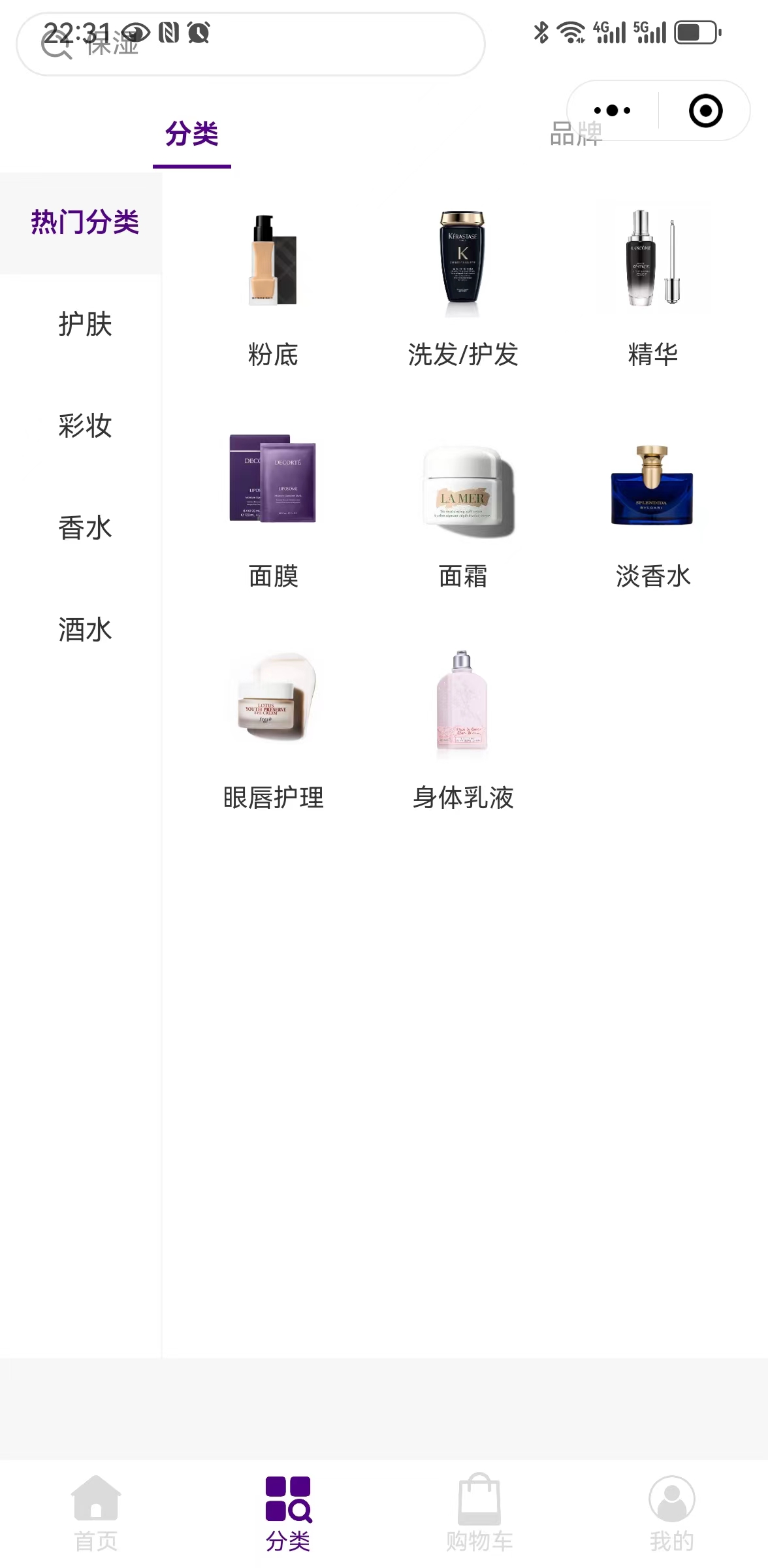View the 精华 category tile

coord(652,287)
